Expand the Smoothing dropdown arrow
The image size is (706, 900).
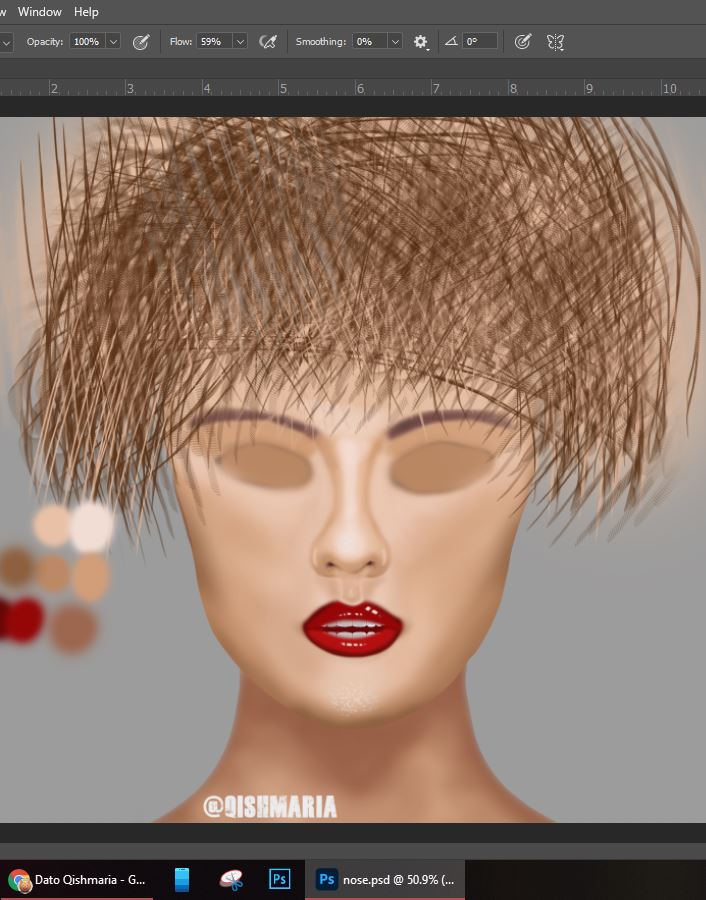(395, 42)
